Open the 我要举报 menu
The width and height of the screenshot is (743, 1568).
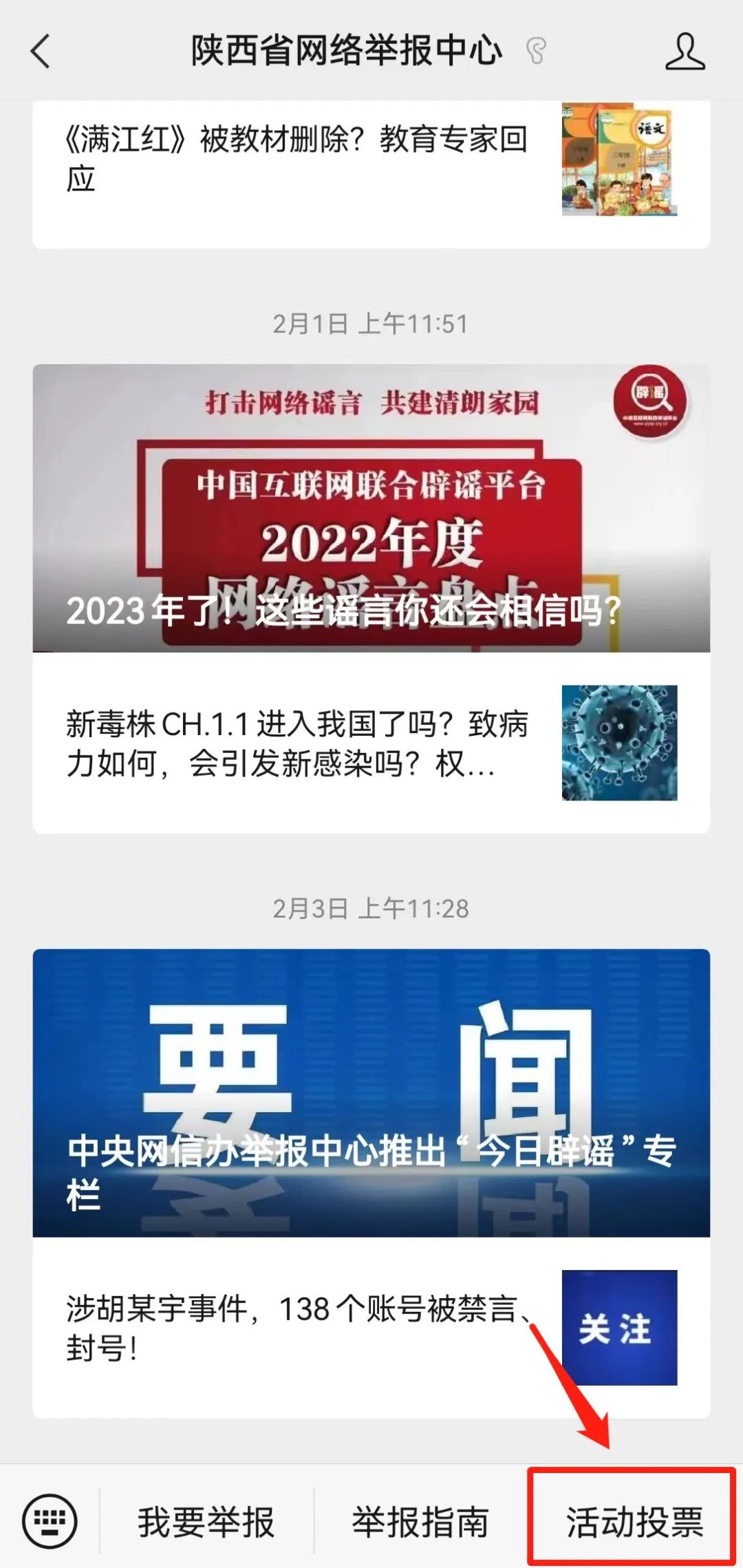pyautogui.click(x=206, y=1522)
